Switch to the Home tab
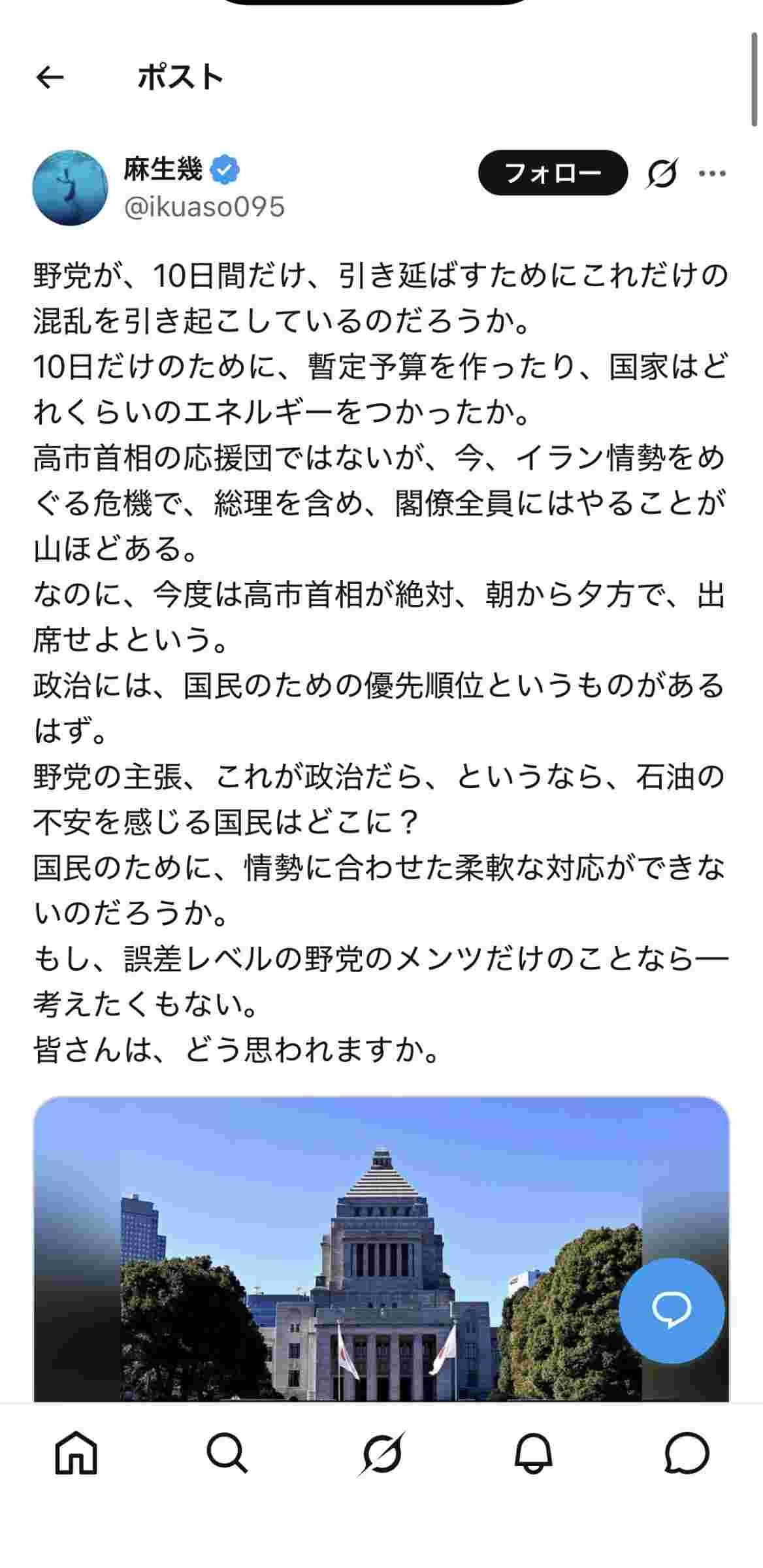763x1568 pixels. (x=76, y=1454)
